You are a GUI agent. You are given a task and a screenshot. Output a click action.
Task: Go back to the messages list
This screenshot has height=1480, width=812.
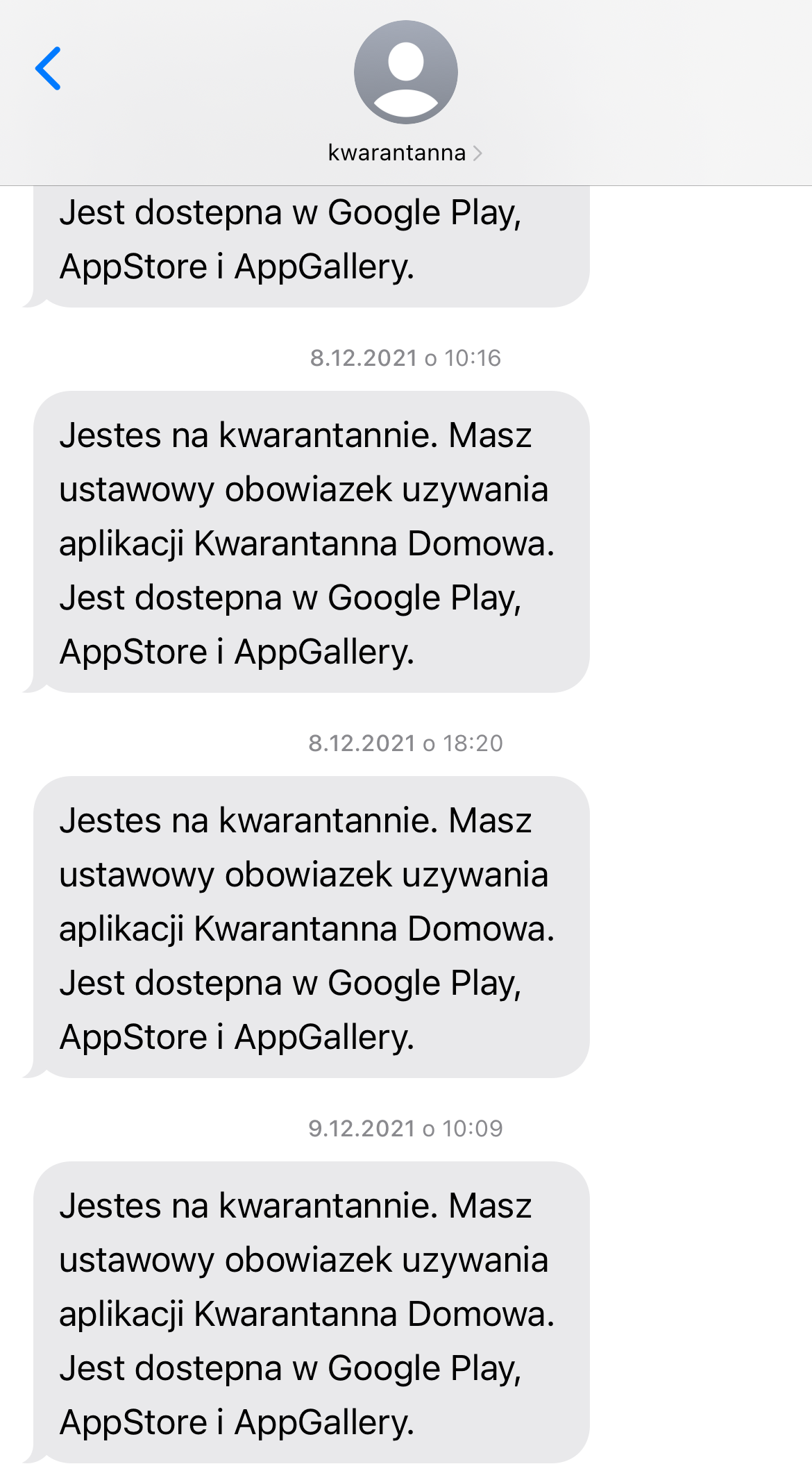point(49,69)
